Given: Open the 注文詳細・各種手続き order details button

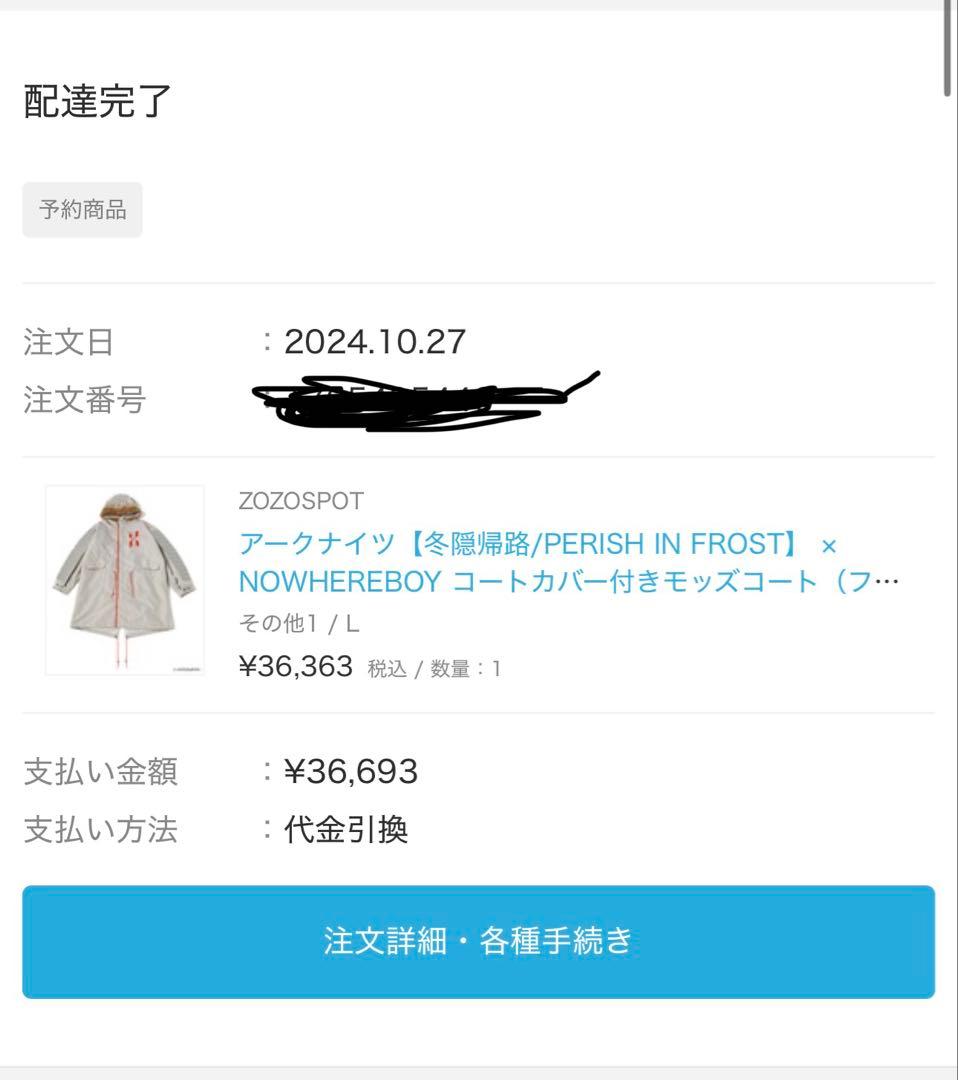Looking at the screenshot, I should (x=479, y=938).
